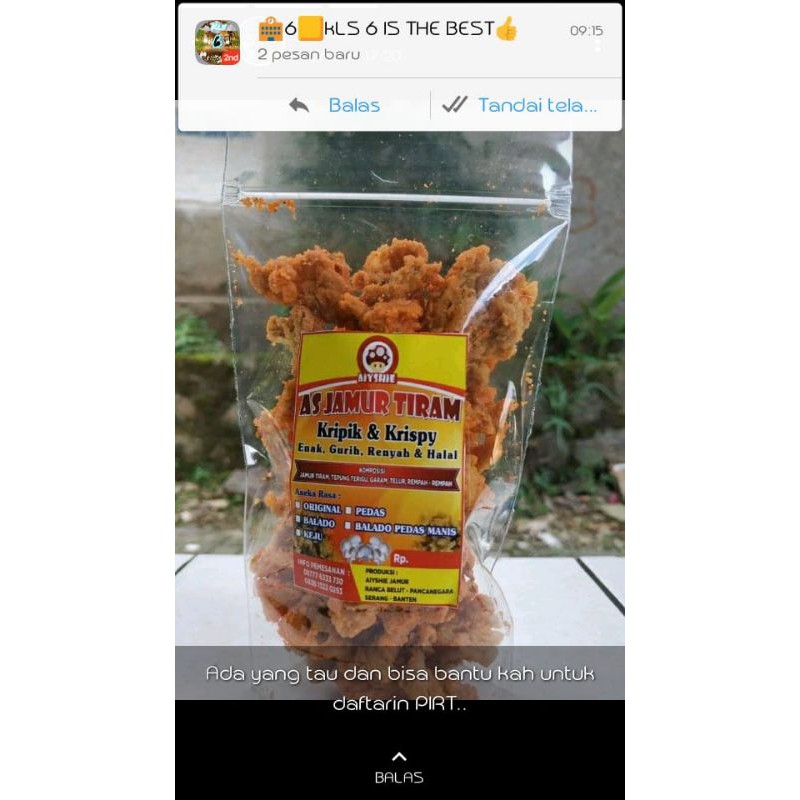Mark the messages as read with Tandai tela...
The width and height of the screenshot is (800, 800).
(x=521, y=105)
